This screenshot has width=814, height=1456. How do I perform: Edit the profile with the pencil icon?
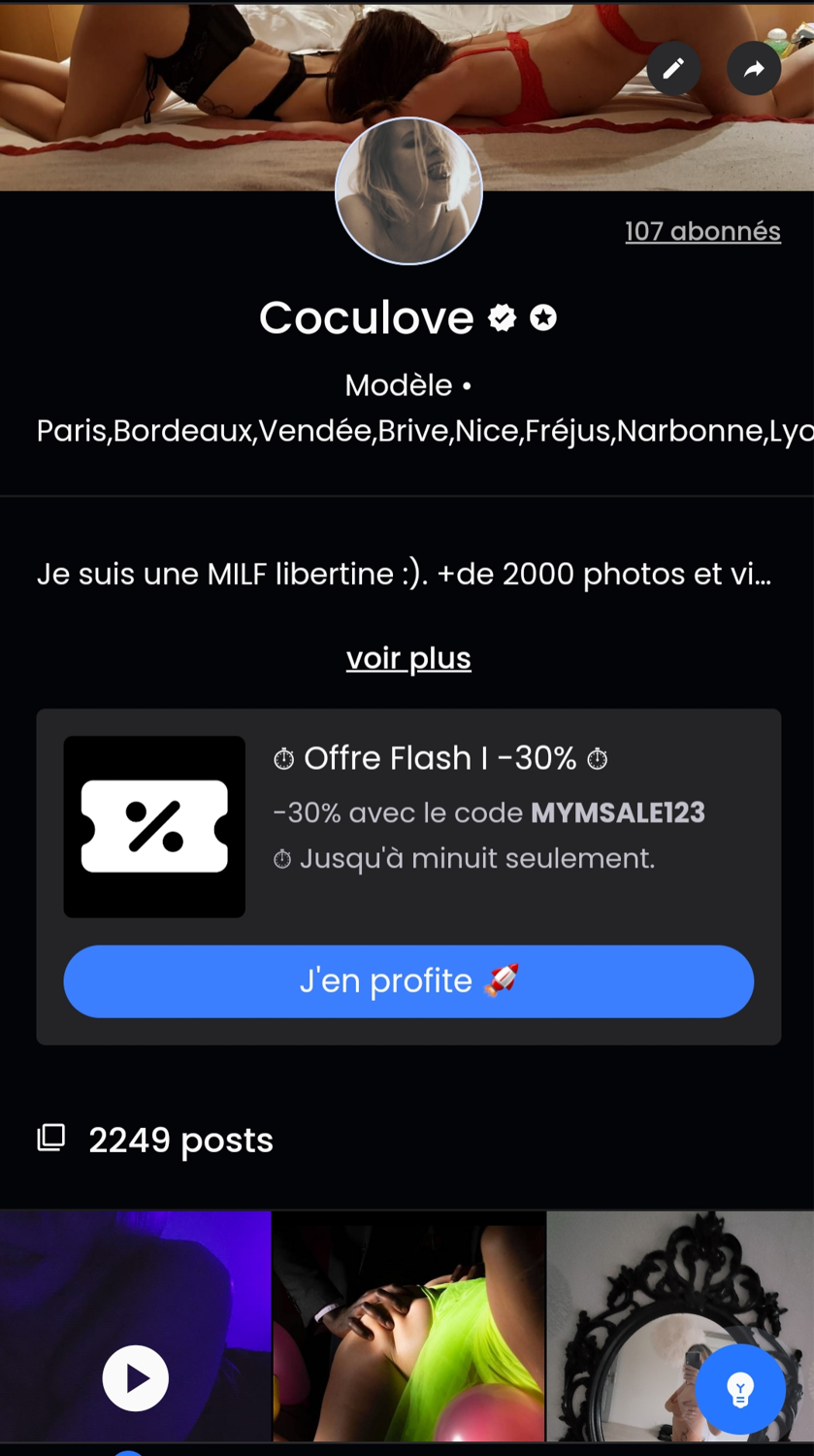(x=673, y=68)
